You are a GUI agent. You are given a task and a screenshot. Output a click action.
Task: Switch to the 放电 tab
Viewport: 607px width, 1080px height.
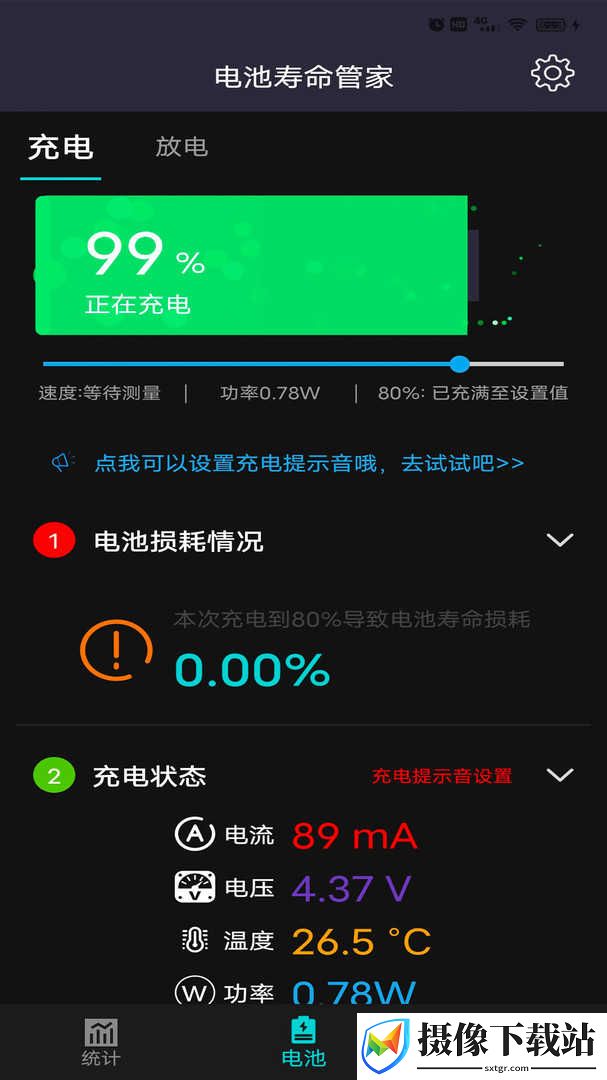181,147
